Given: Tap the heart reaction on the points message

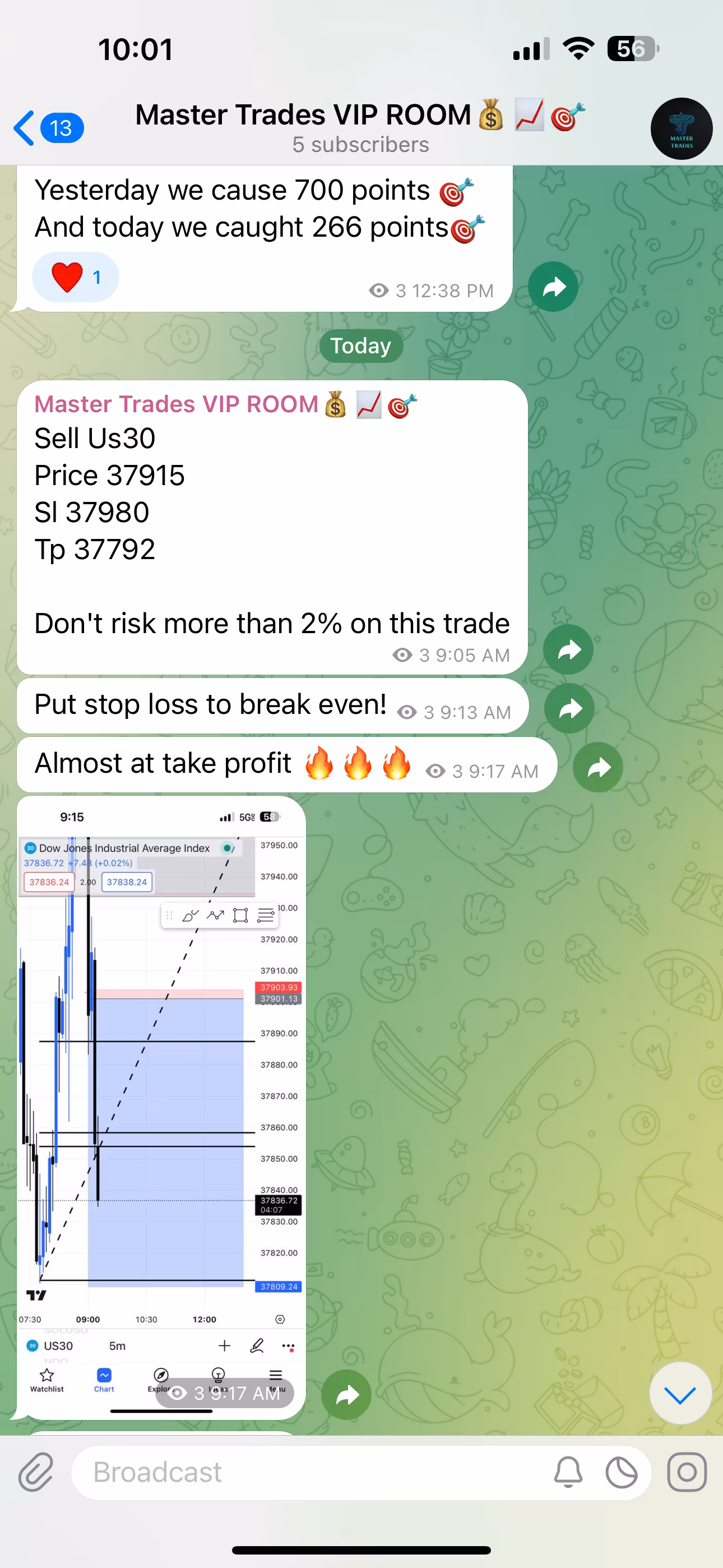Looking at the screenshot, I should pos(75,277).
